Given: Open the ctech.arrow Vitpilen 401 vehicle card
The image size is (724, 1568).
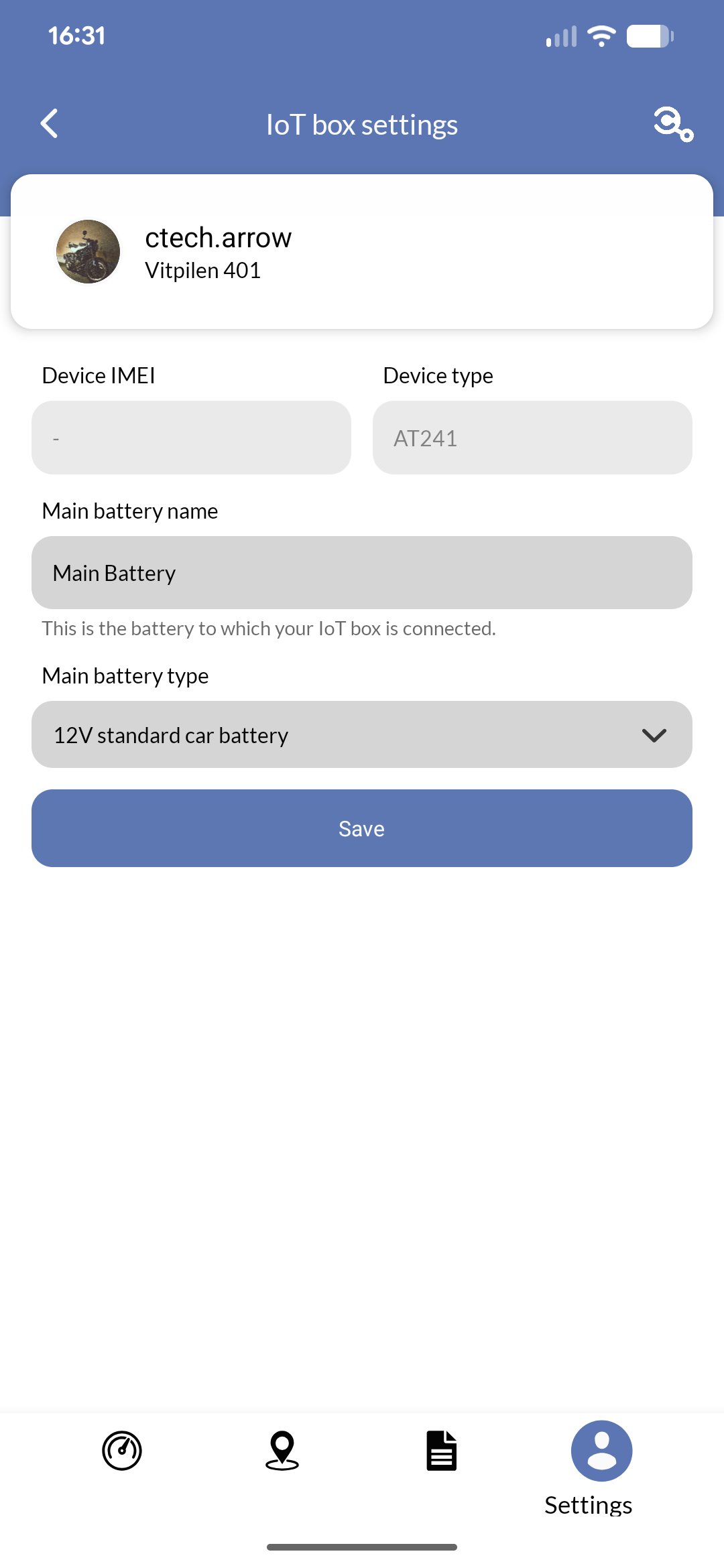Looking at the screenshot, I should [x=362, y=252].
